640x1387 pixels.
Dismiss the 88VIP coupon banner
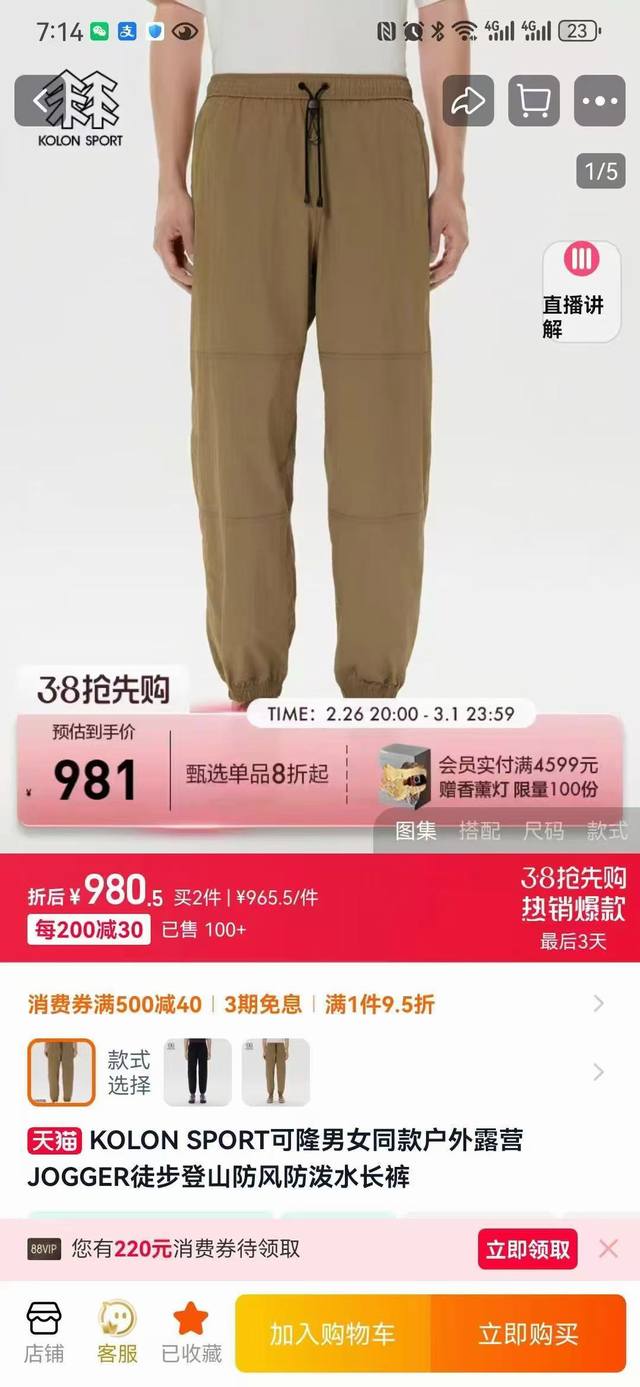pos(608,1249)
